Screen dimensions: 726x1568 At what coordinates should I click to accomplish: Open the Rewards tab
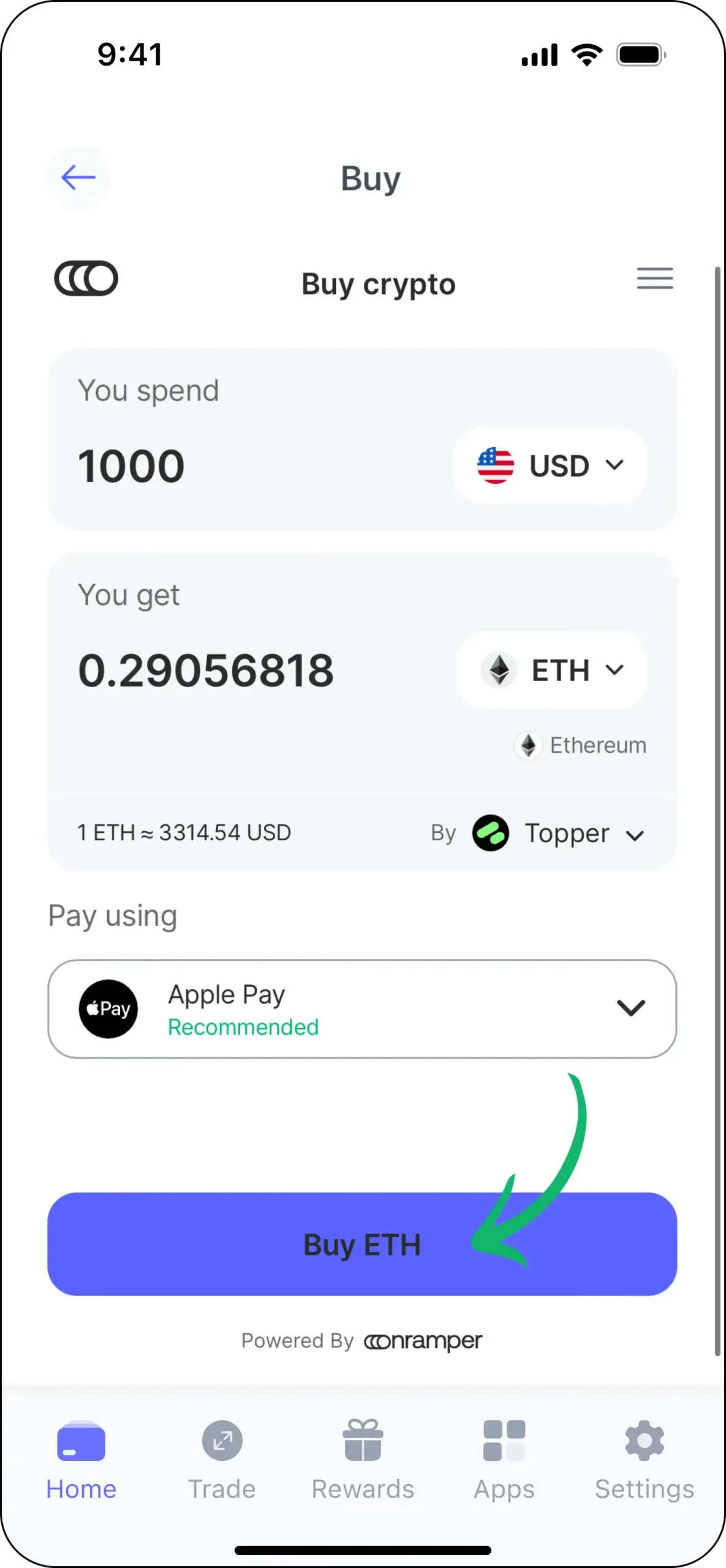pos(363,1460)
